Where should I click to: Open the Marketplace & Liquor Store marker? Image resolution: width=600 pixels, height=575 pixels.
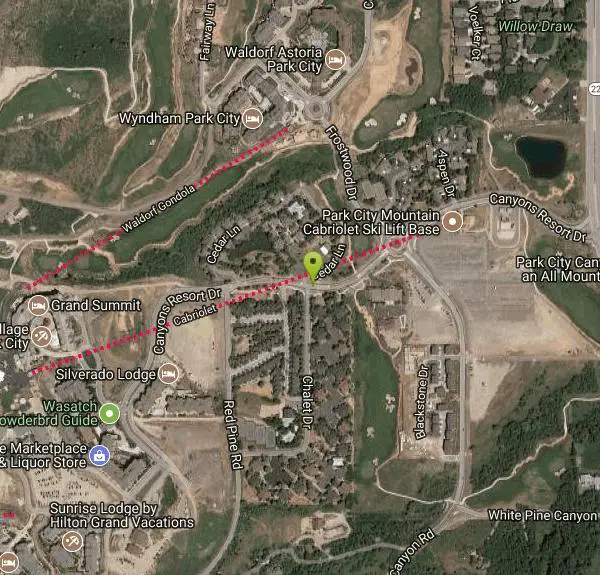(x=100, y=456)
